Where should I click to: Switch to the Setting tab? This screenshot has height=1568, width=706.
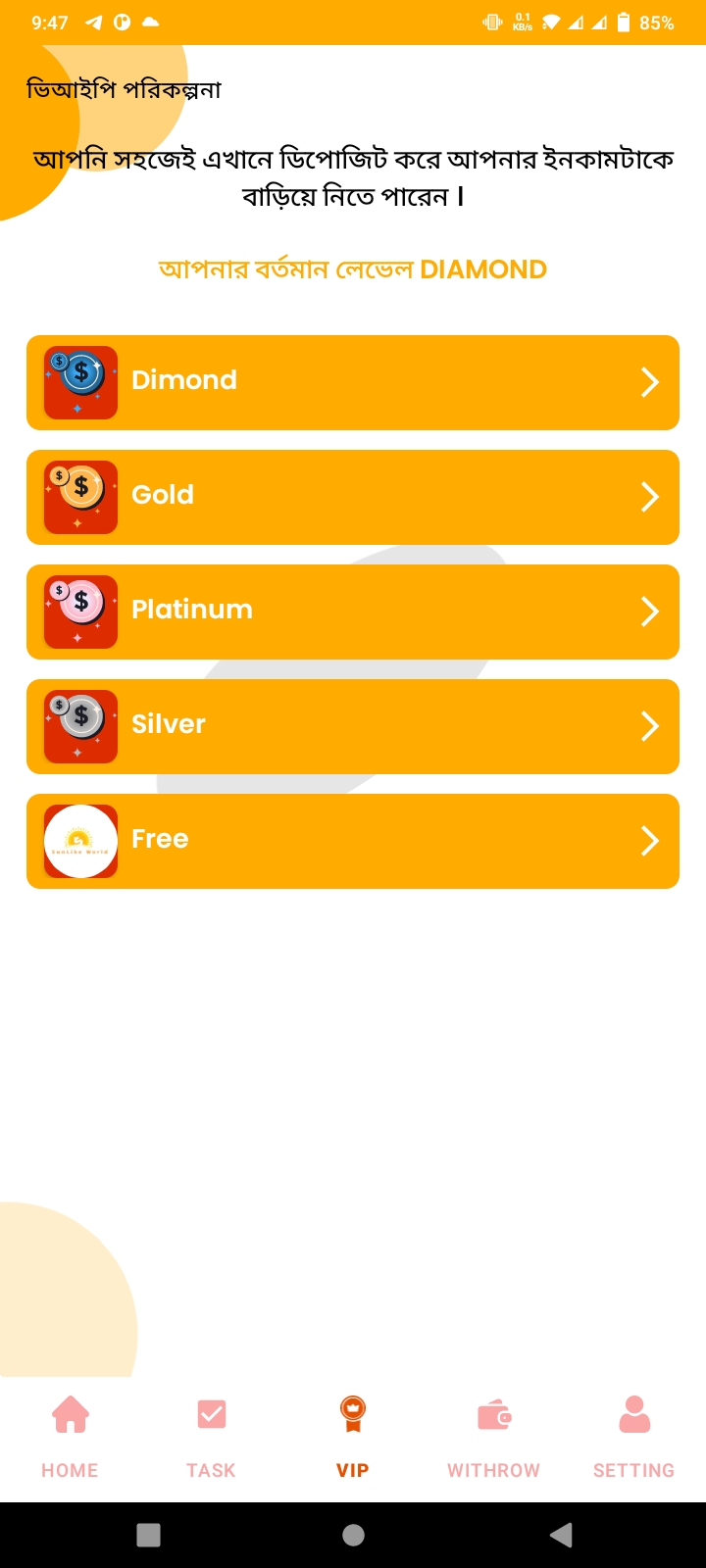(633, 1437)
